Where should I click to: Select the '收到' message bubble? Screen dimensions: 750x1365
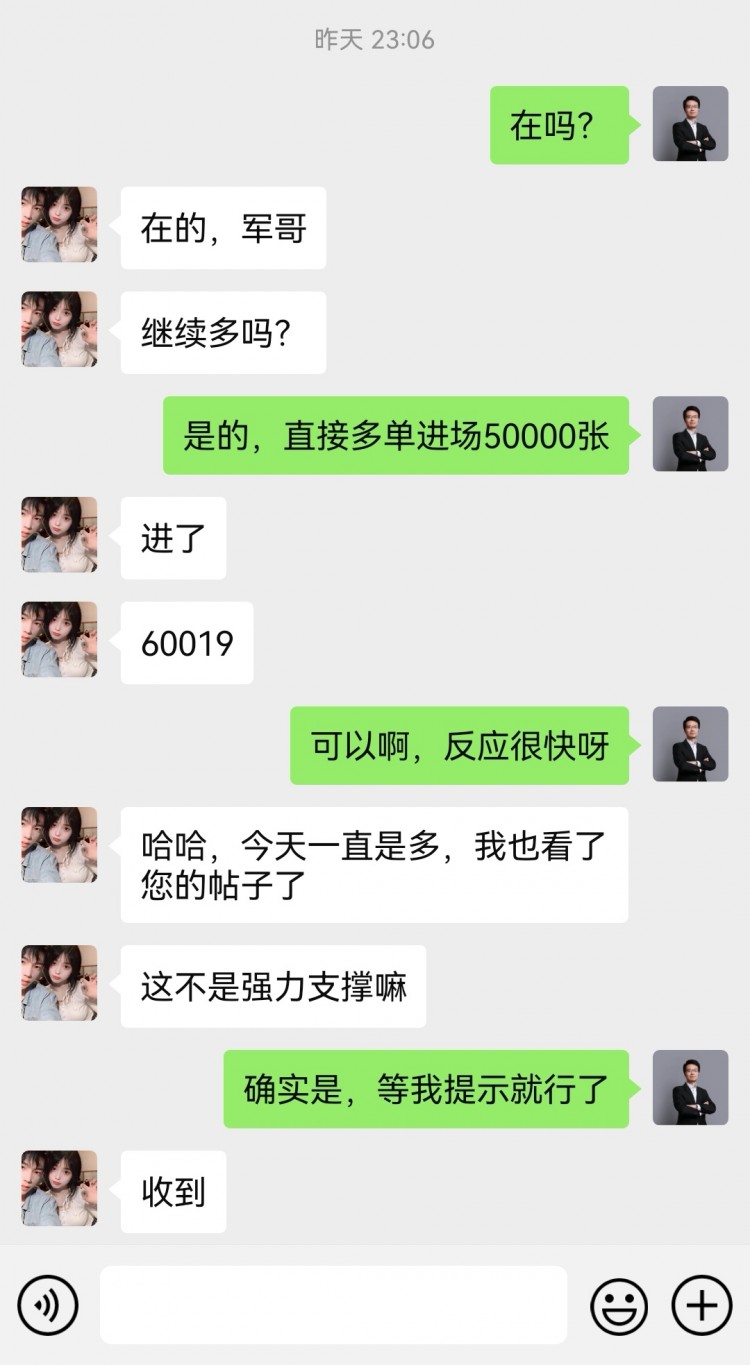(x=173, y=1191)
